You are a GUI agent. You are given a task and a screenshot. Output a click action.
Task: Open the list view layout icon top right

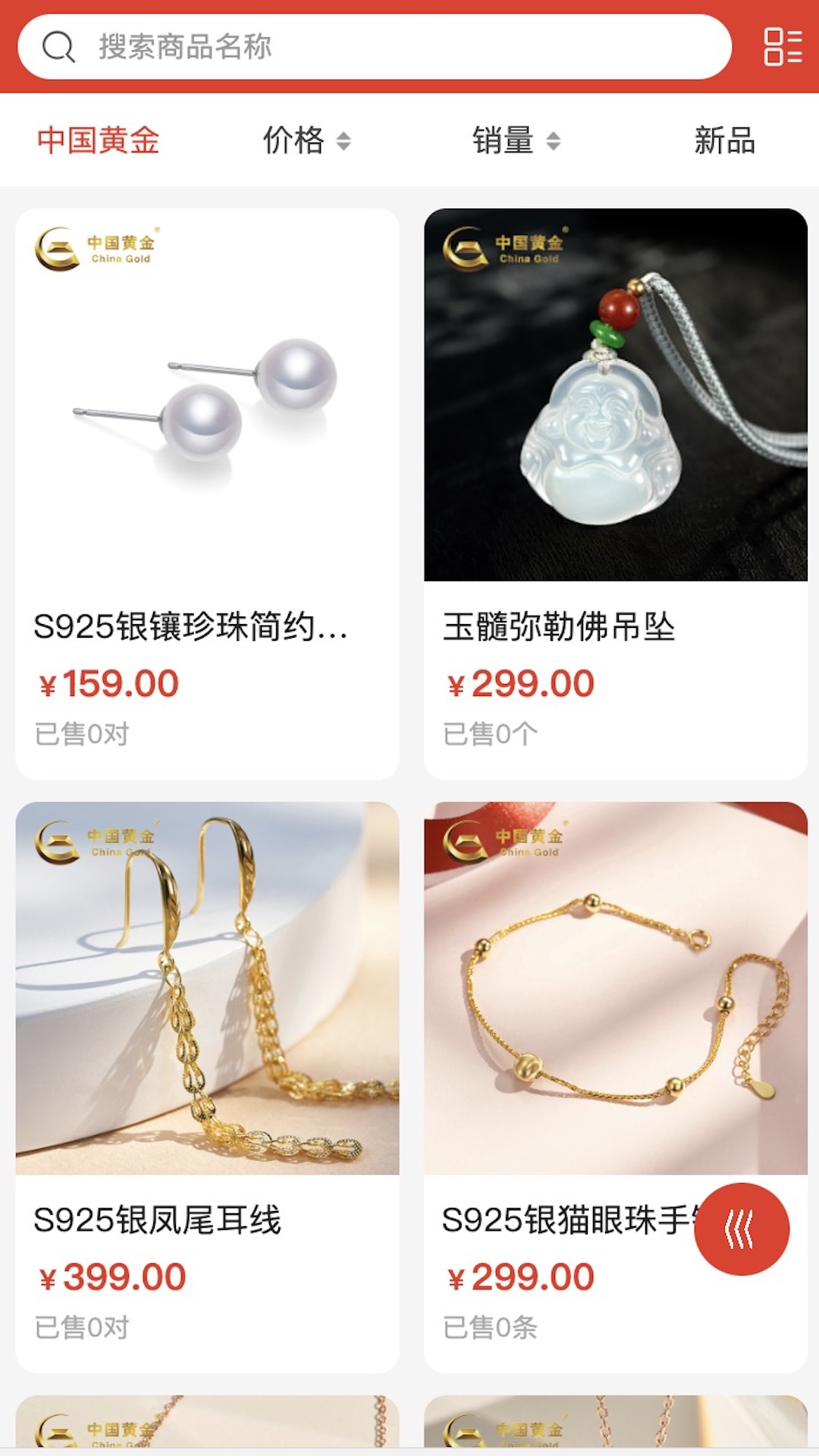783,48
